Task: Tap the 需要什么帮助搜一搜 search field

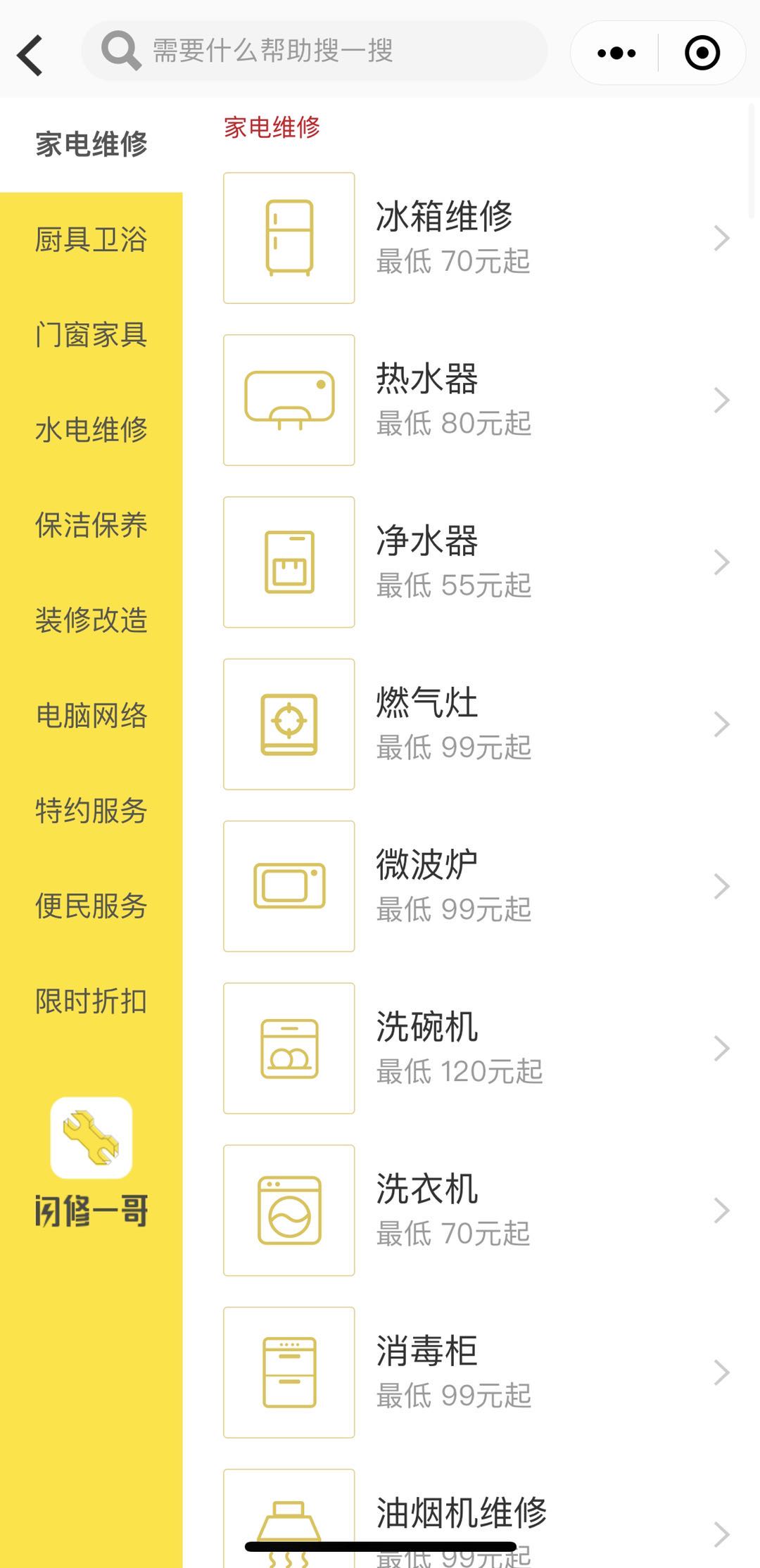Action: point(314,51)
